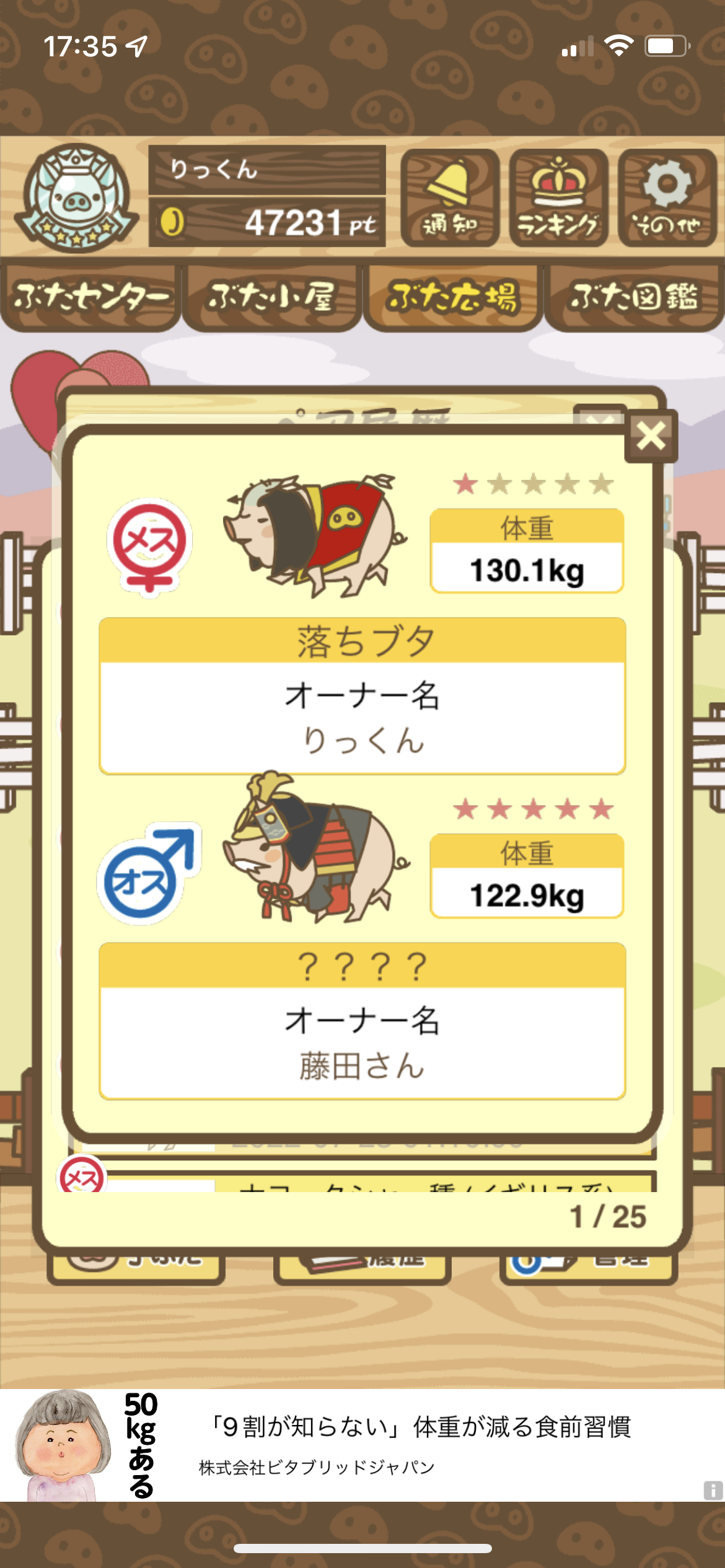Open the 通知 notifications bell
Image resolution: width=725 pixels, height=1568 pixels.
pyautogui.click(x=450, y=198)
